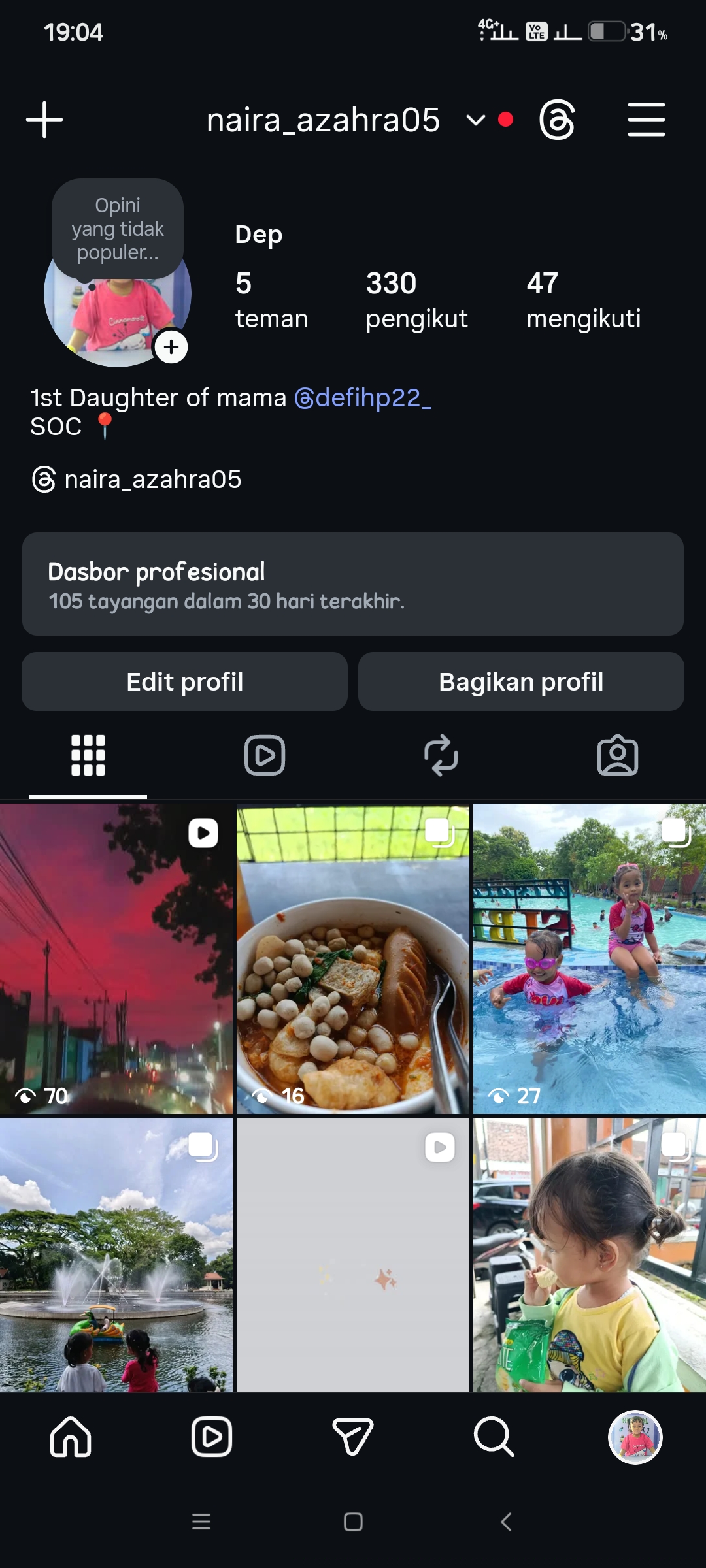Open the red sunset reel with 70 views
The image size is (706, 1568).
116,958
